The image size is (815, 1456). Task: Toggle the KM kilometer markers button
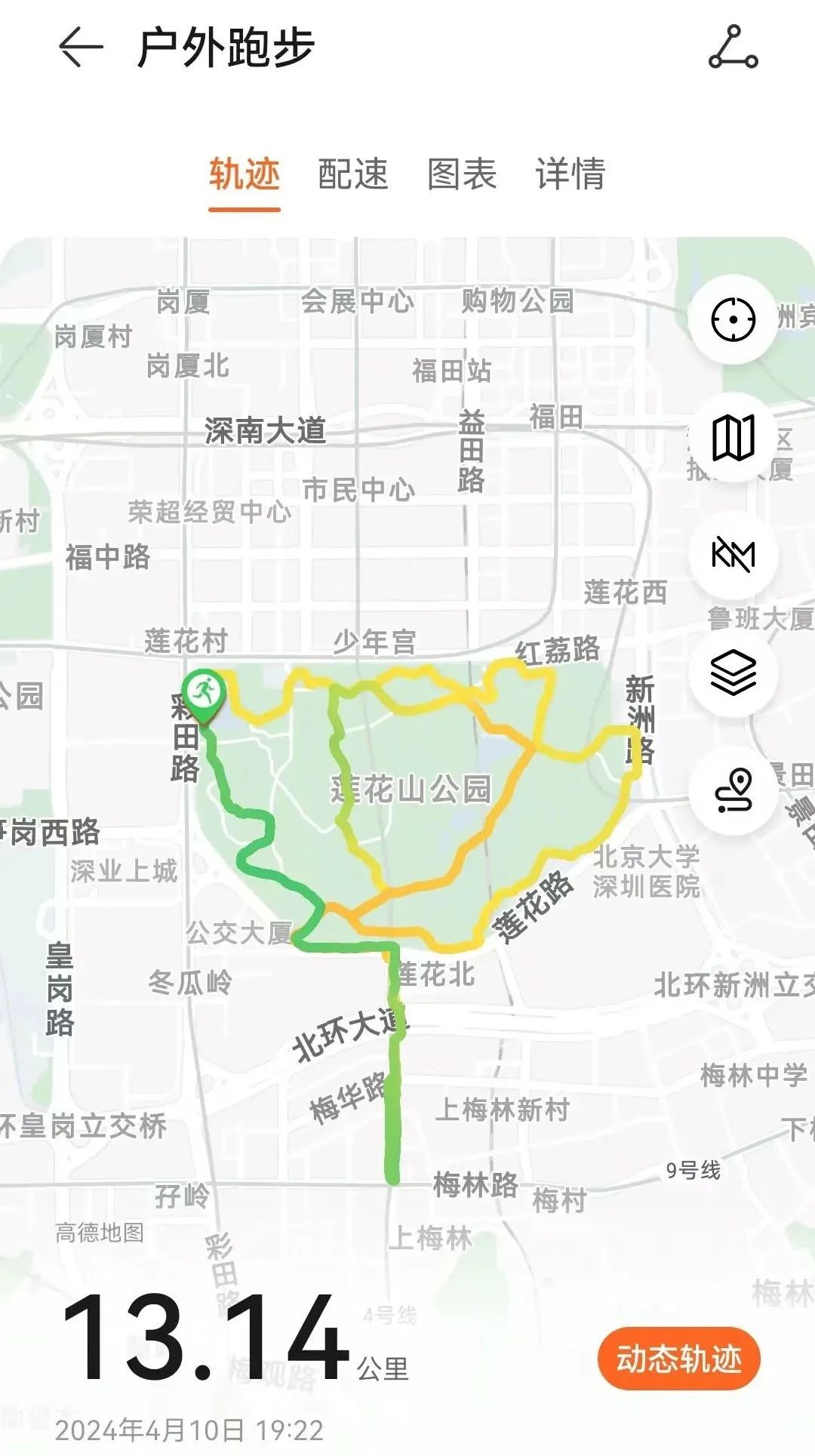tap(733, 555)
